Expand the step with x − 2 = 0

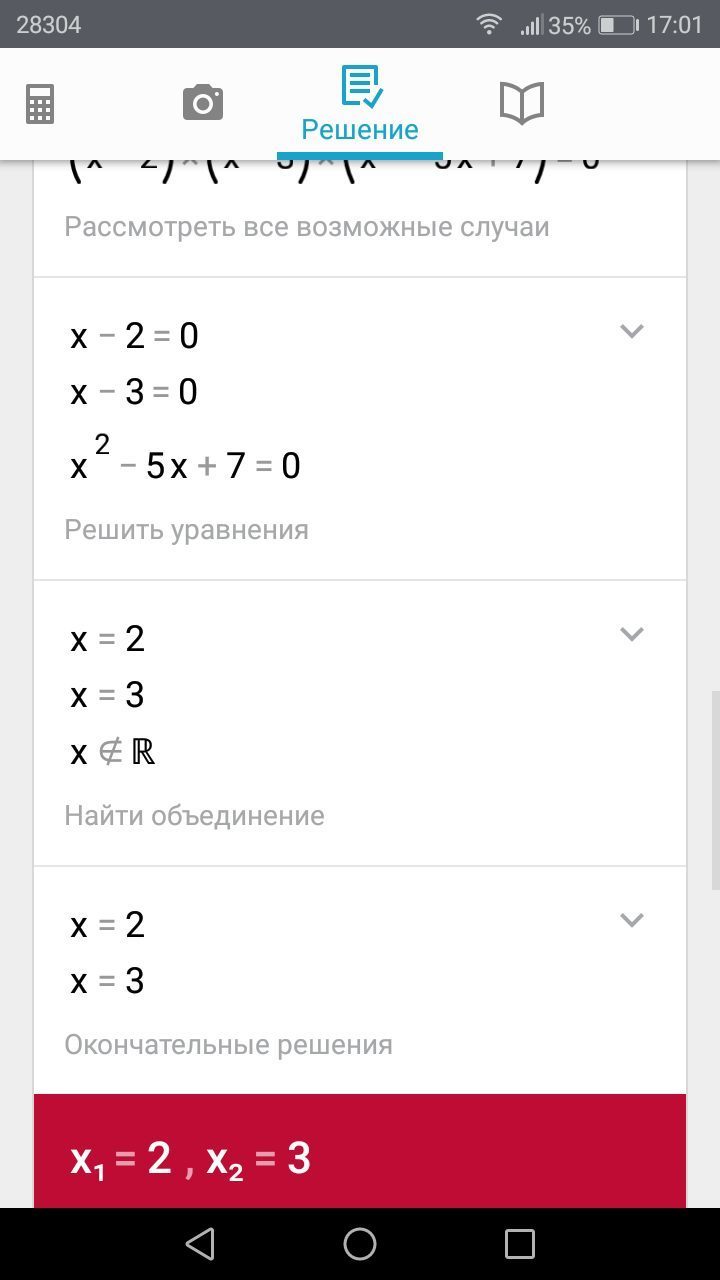tap(631, 331)
